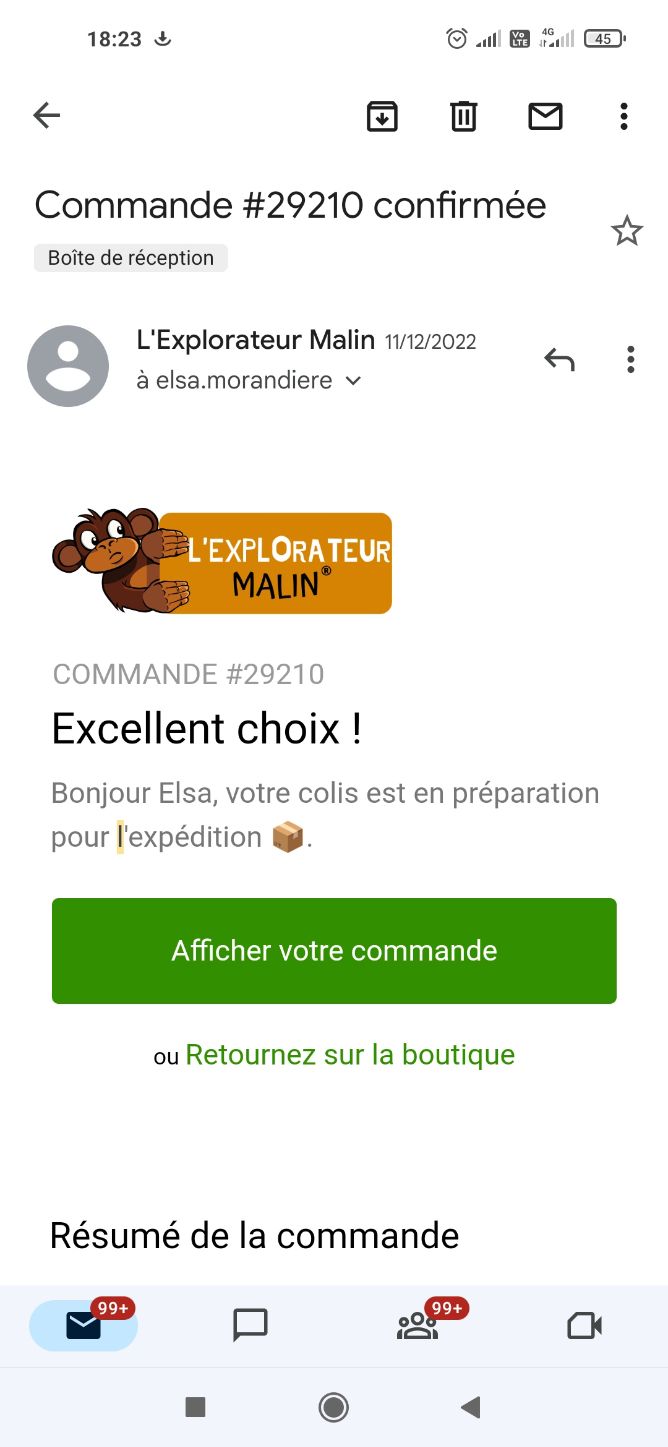Star the Commande #29210 email
668x1447 pixels.
(x=627, y=231)
